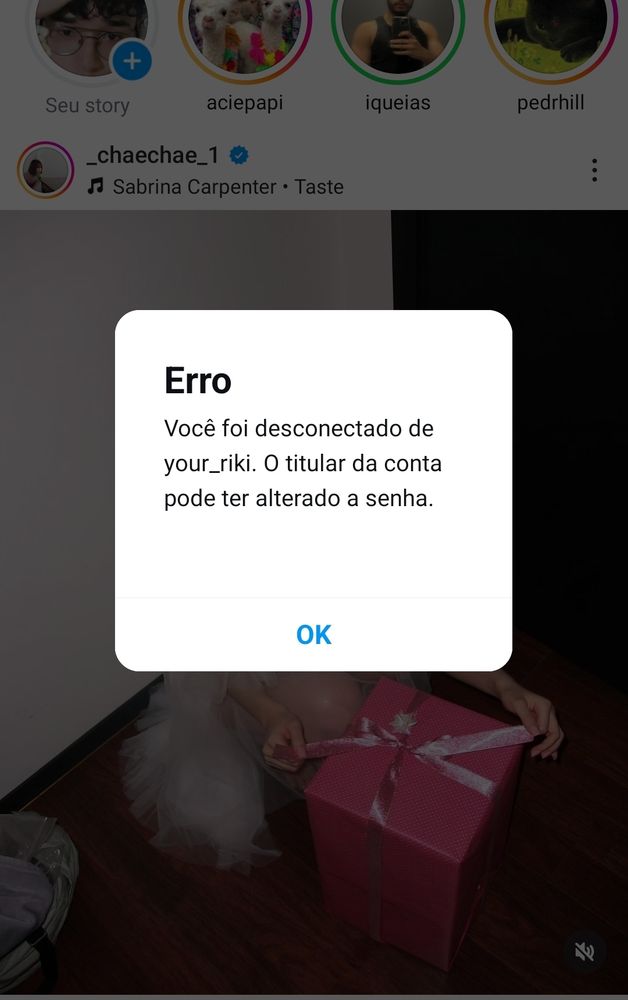
Task: Open the Sabrina Carpenter Taste audio
Action: pos(227,187)
